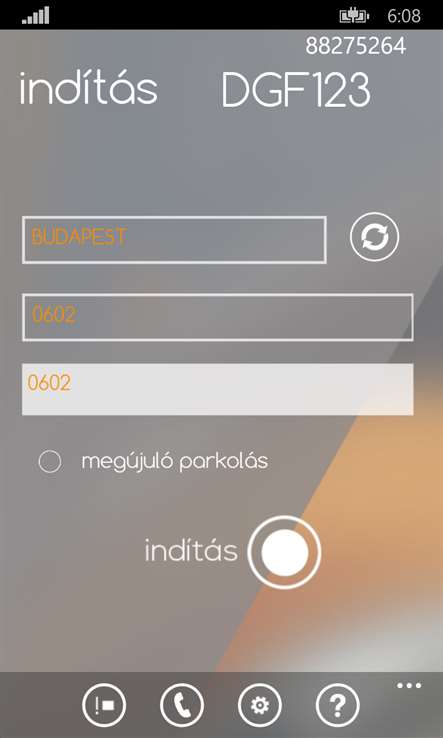Open settings gear icon

tap(260, 705)
